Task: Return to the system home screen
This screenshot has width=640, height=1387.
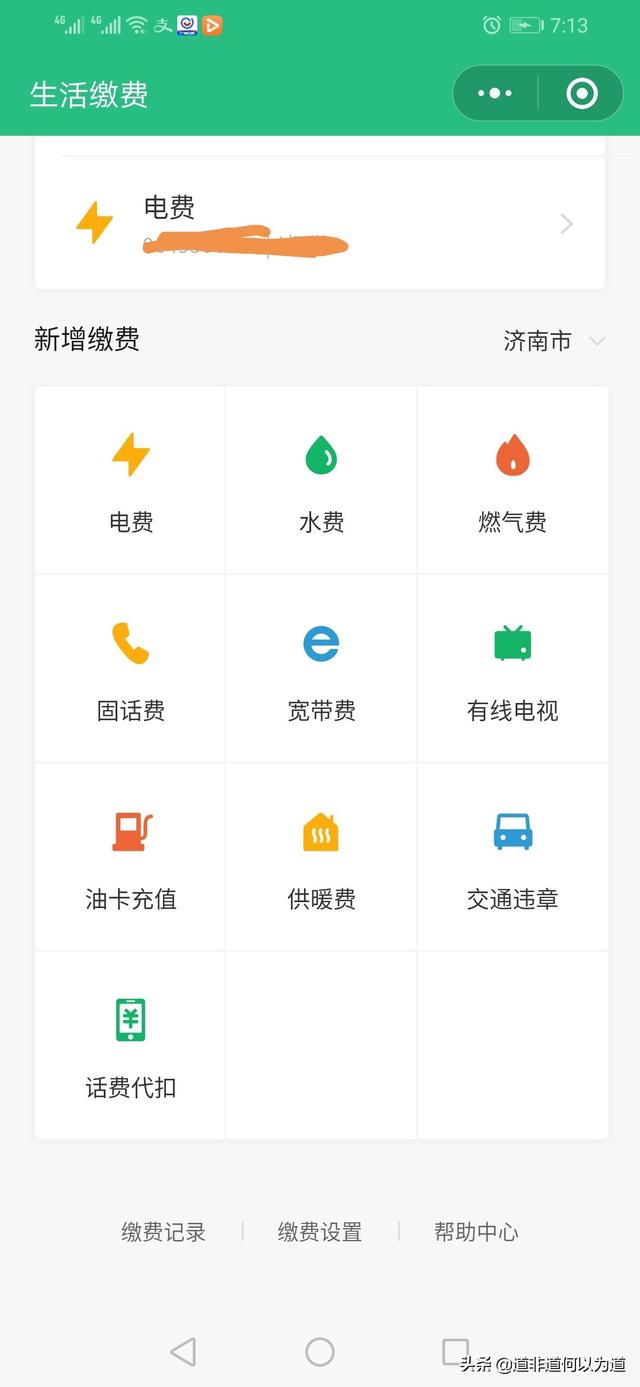Action: pyautogui.click(x=320, y=1352)
